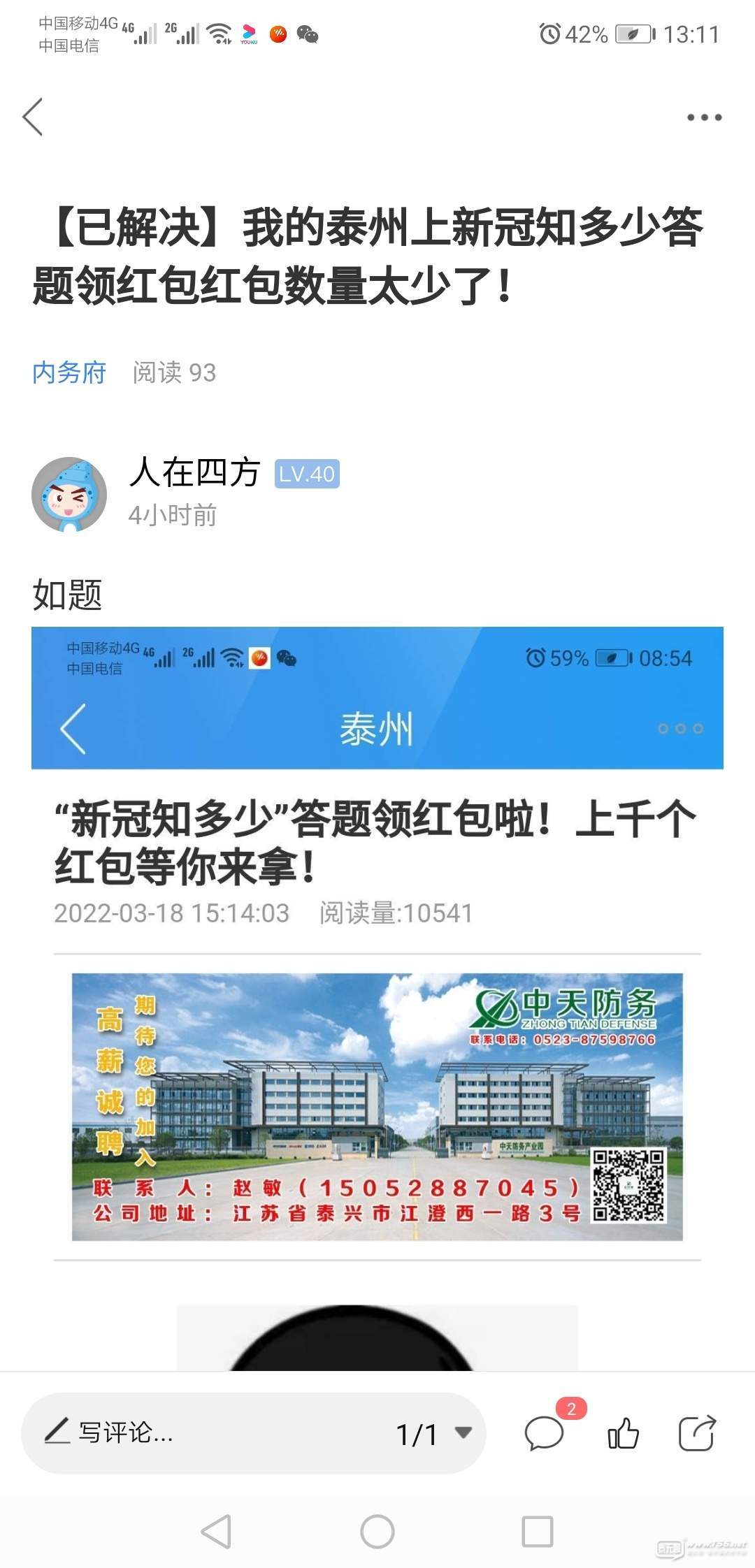Tap the system back button
755x1568 pixels.
tap(216, 1532)
